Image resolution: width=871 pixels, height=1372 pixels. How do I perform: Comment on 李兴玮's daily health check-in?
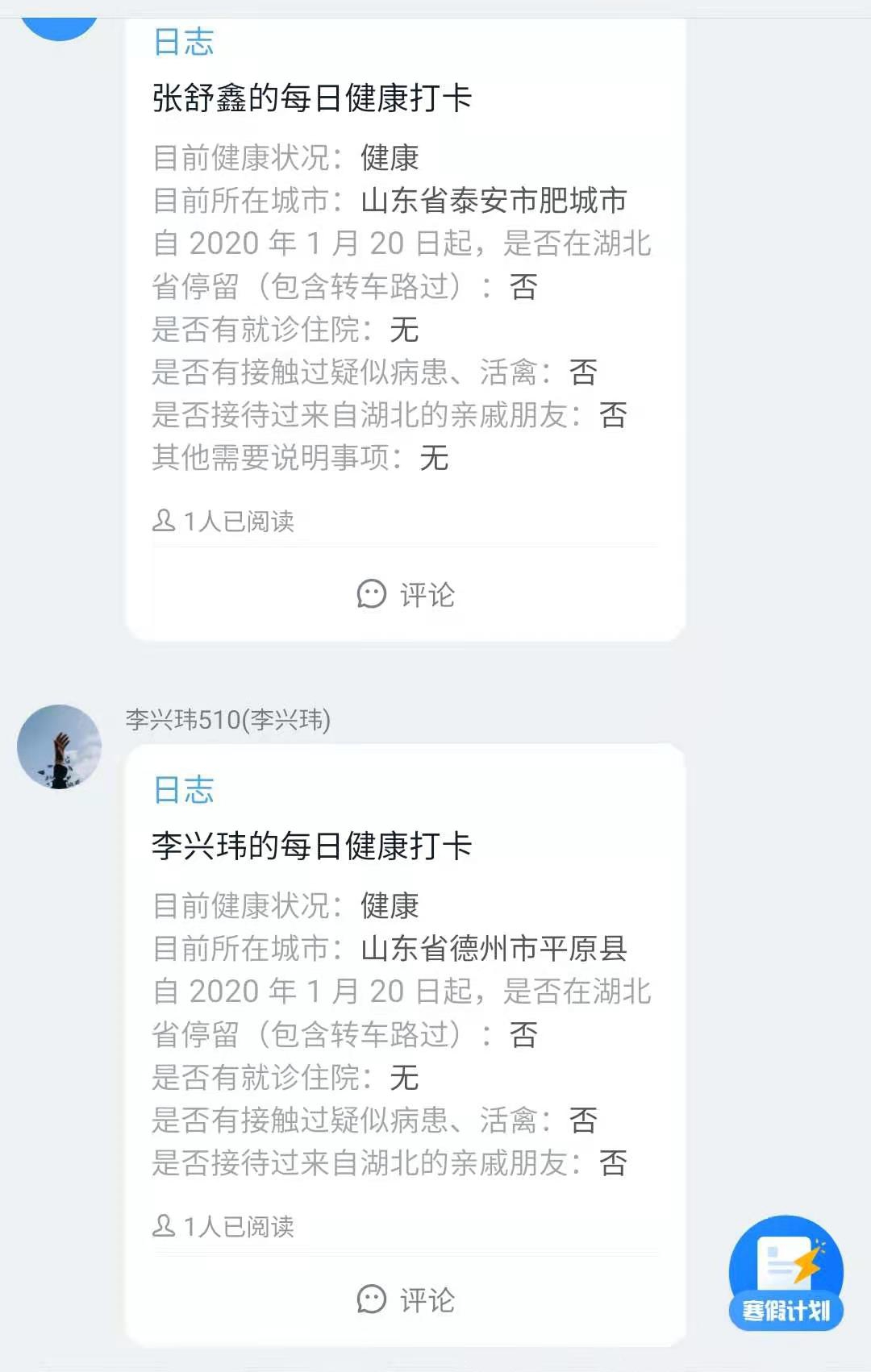point(406,1299)
